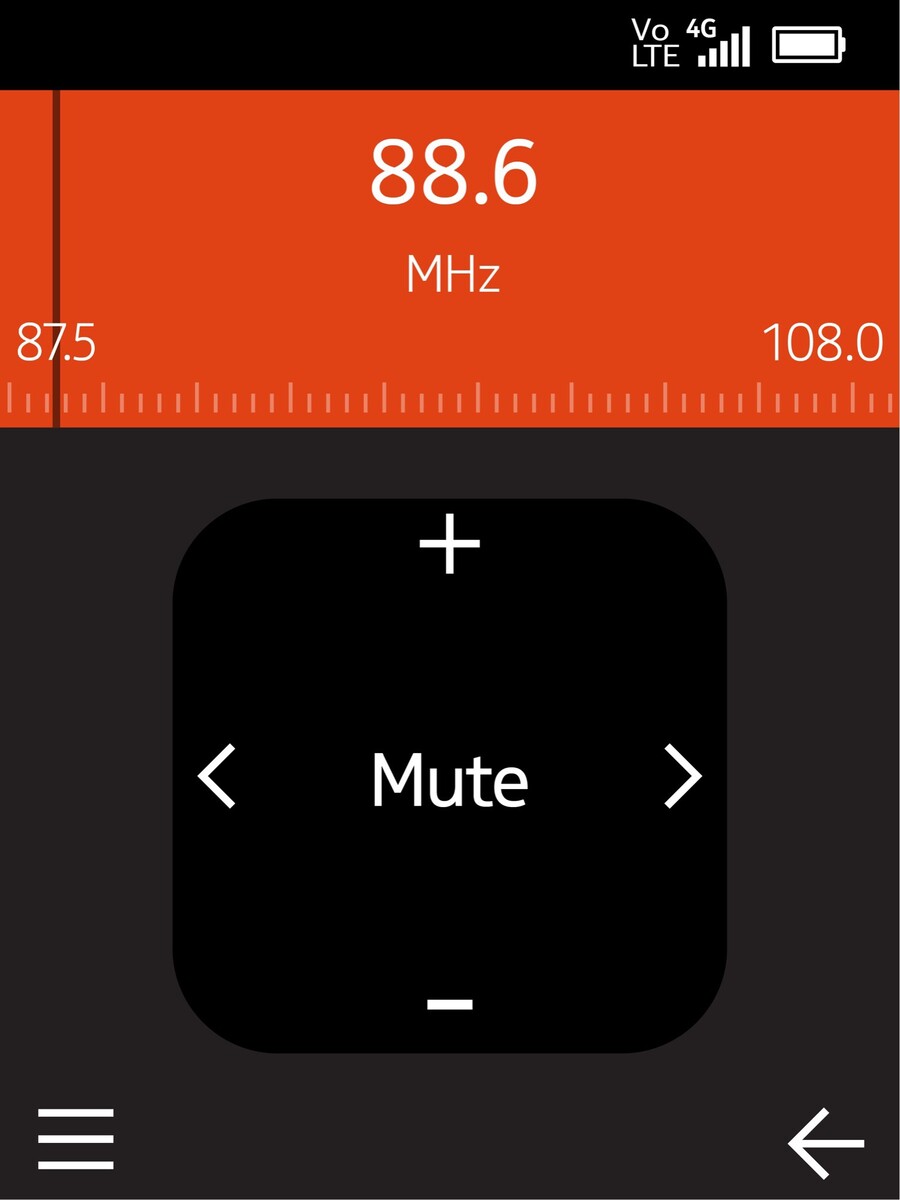The height and width of the screenshot is (1200, 900).
Task: Tap the frequency scale to retune
Action: click(450, 400)
